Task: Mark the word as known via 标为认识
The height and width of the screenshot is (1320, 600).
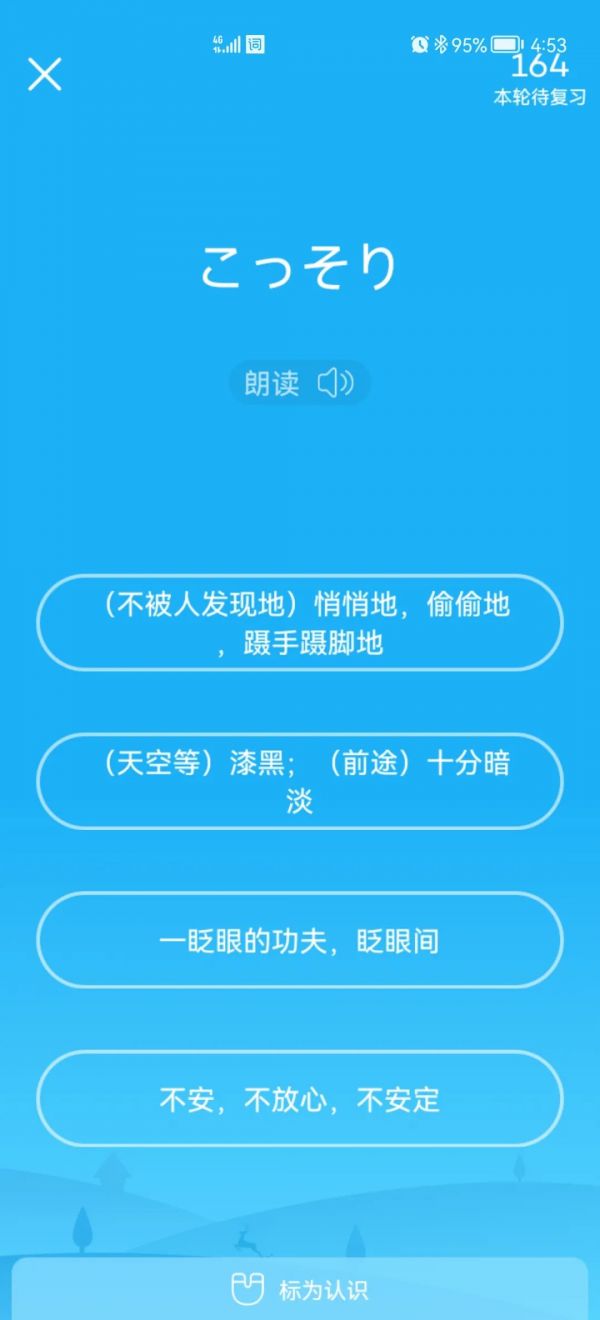Action: tap(300, 1289)
